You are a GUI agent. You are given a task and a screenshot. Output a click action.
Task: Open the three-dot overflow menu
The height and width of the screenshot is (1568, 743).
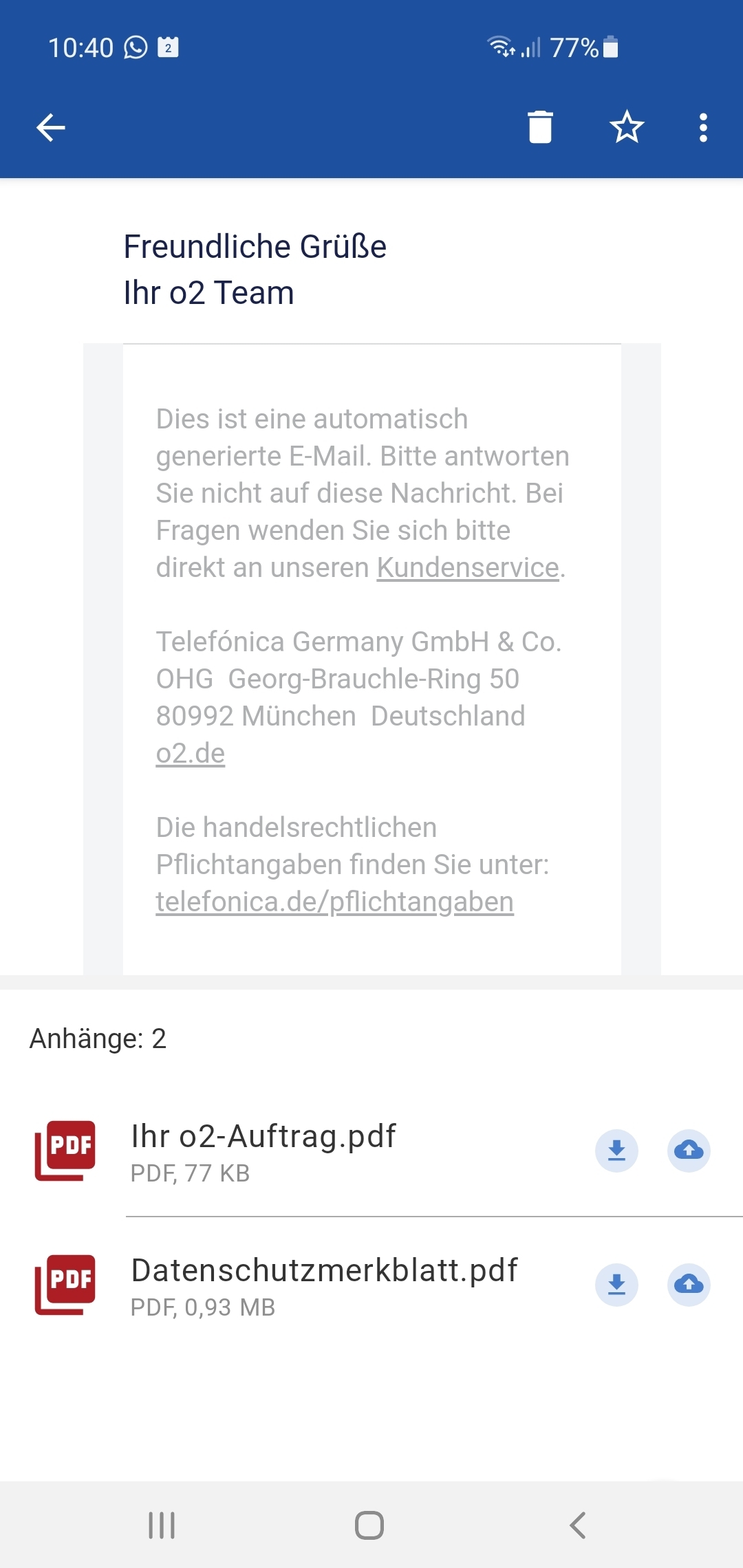[702, 127]
